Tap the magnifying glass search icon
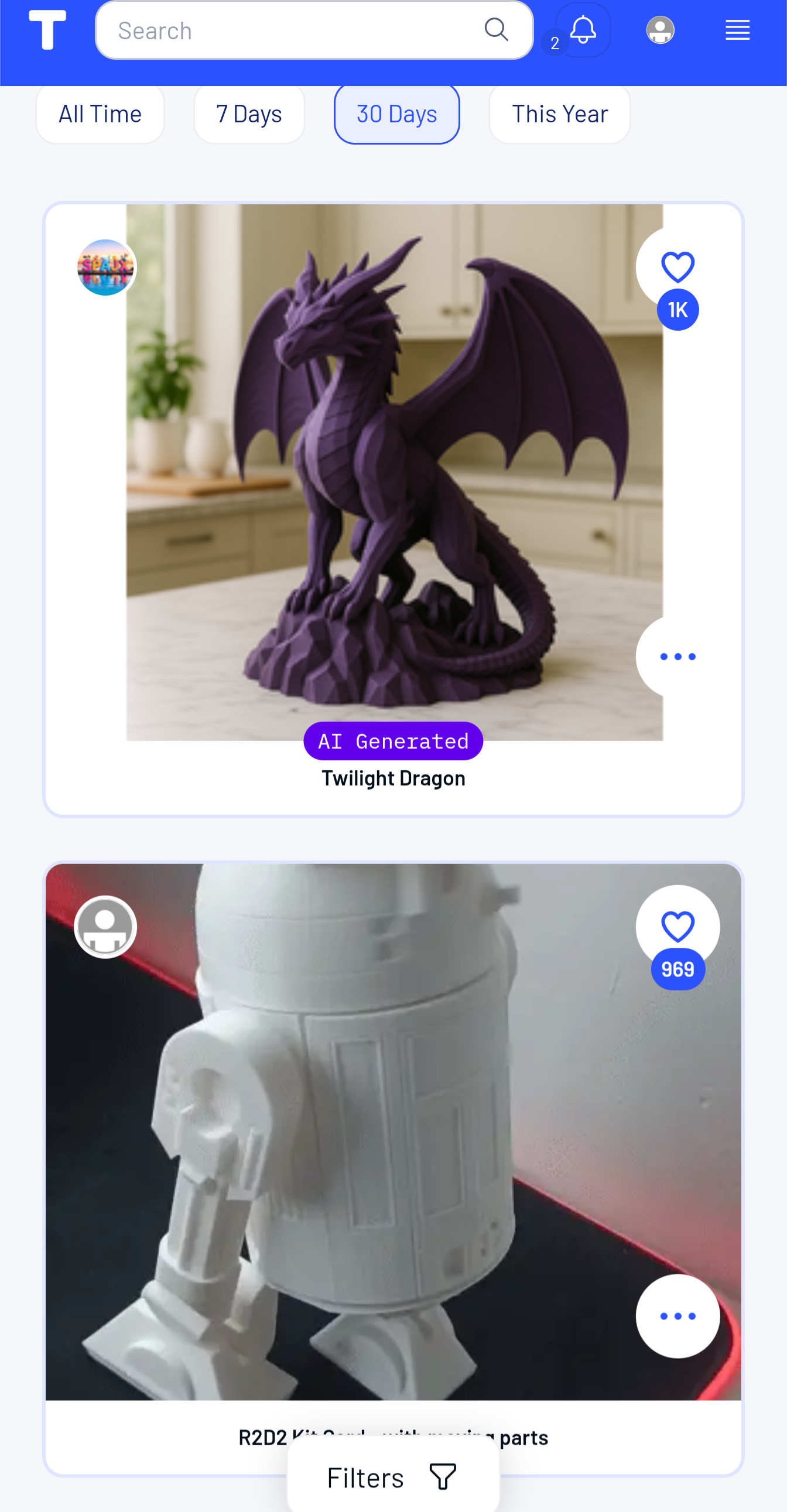Image resolution: width=787 pixels, height=1512 pixels. (497, 29)
